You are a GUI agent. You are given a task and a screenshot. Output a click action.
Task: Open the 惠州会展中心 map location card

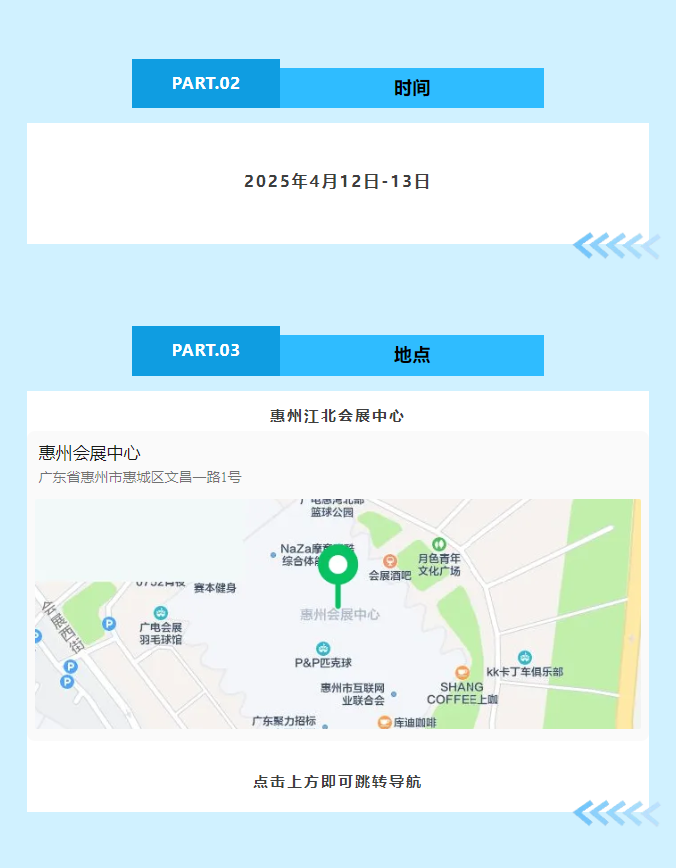pos(338,585)
